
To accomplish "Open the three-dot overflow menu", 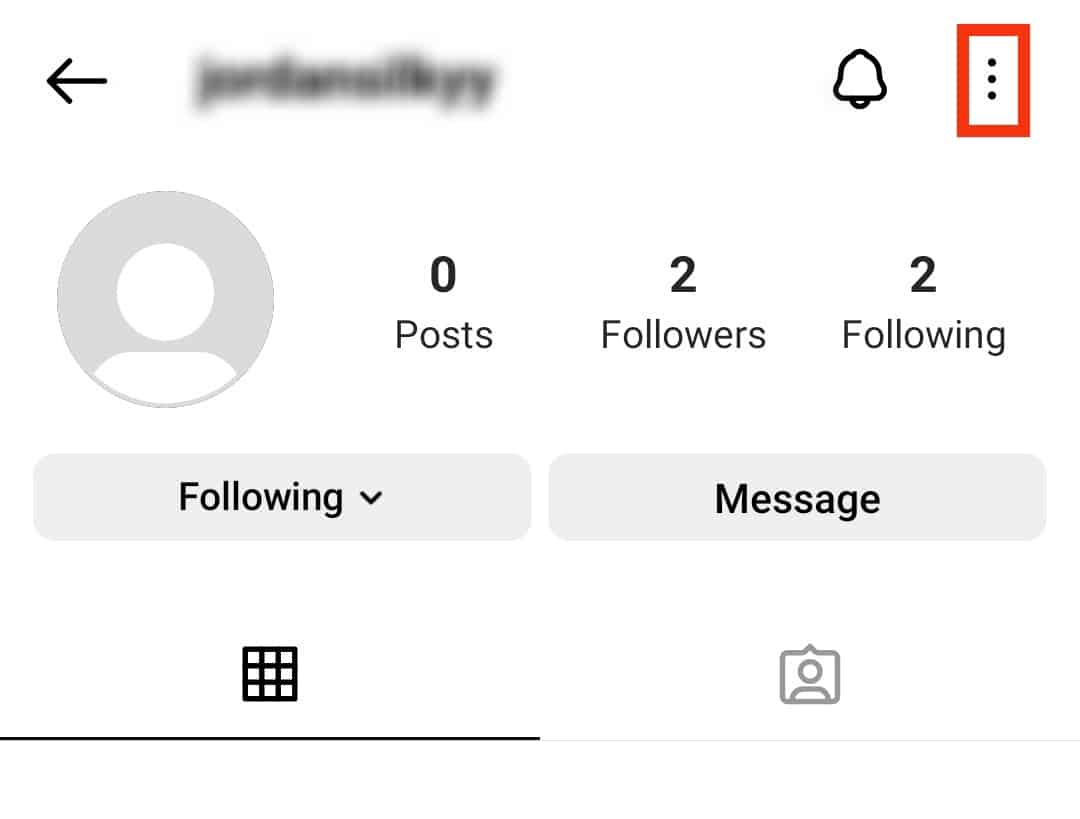I will (991, 79).
